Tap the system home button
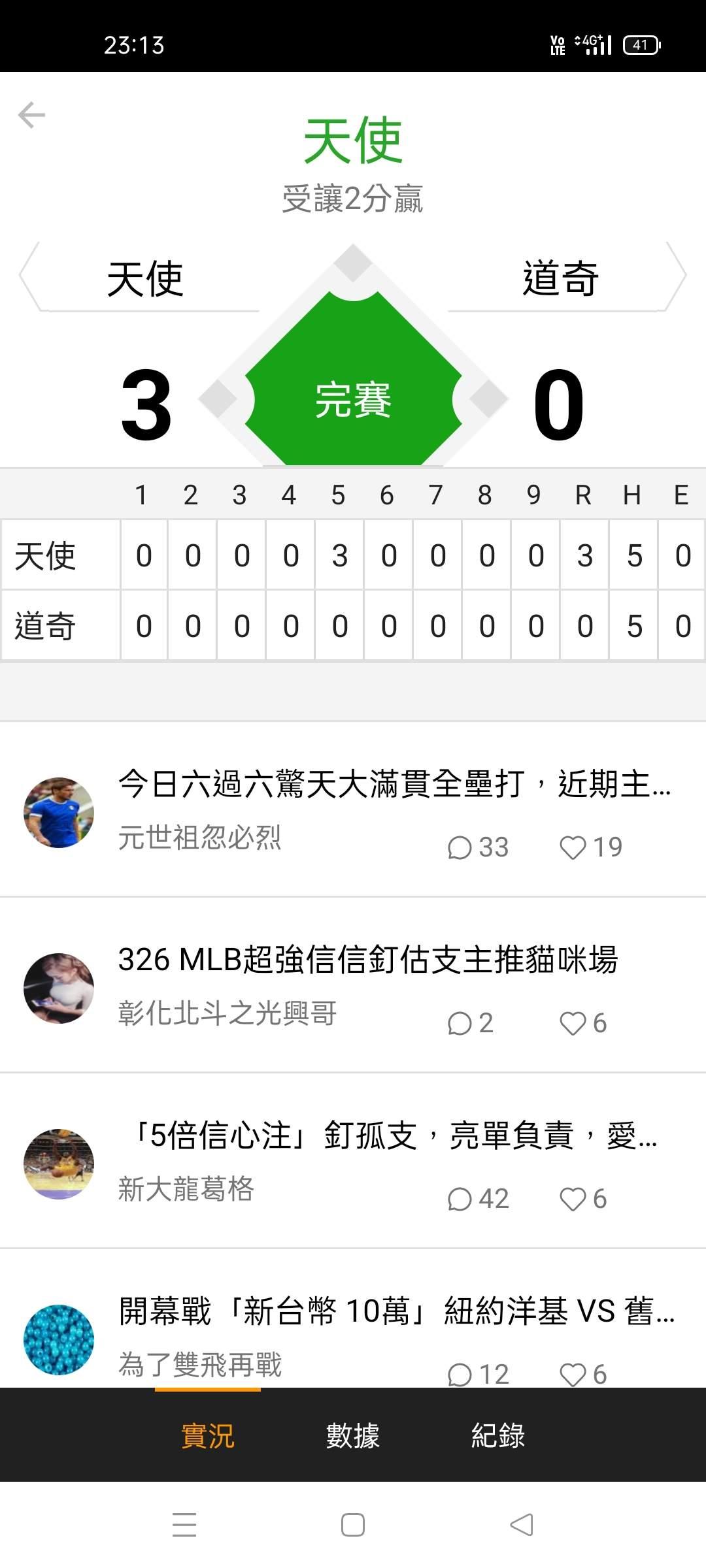This screenshot has width=706, height=1568. (353, 1525)
